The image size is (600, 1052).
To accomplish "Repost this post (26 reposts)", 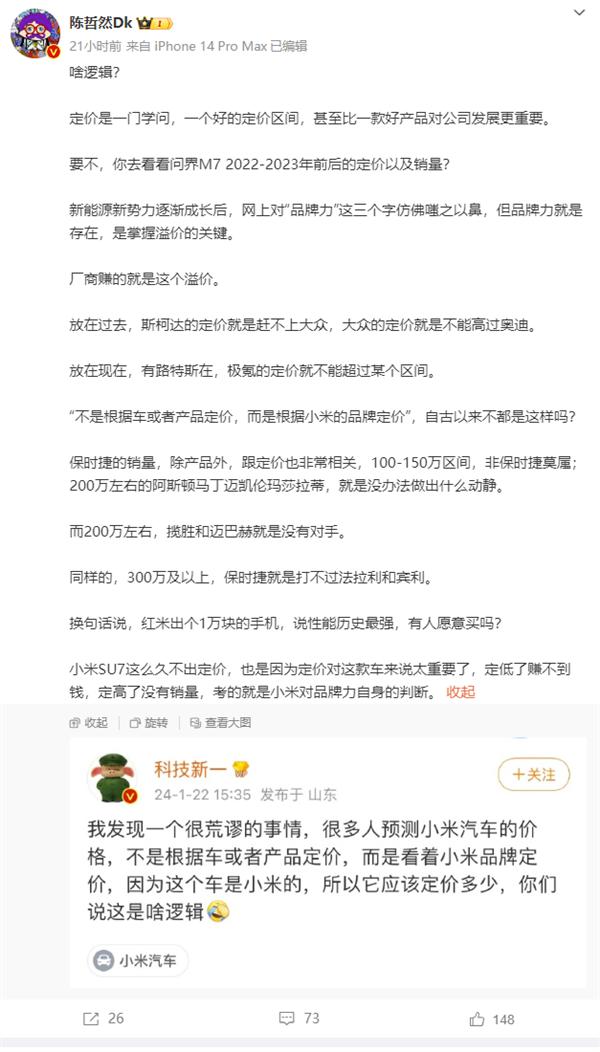I will [103, 1019].
